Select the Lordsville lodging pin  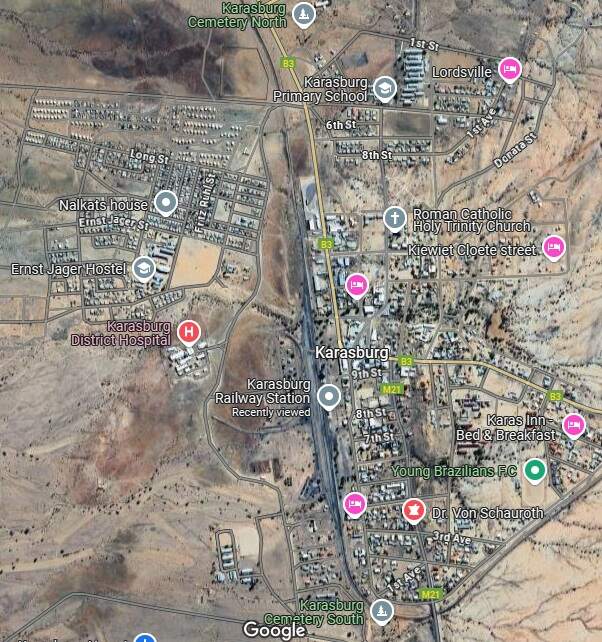click(509, 69)
